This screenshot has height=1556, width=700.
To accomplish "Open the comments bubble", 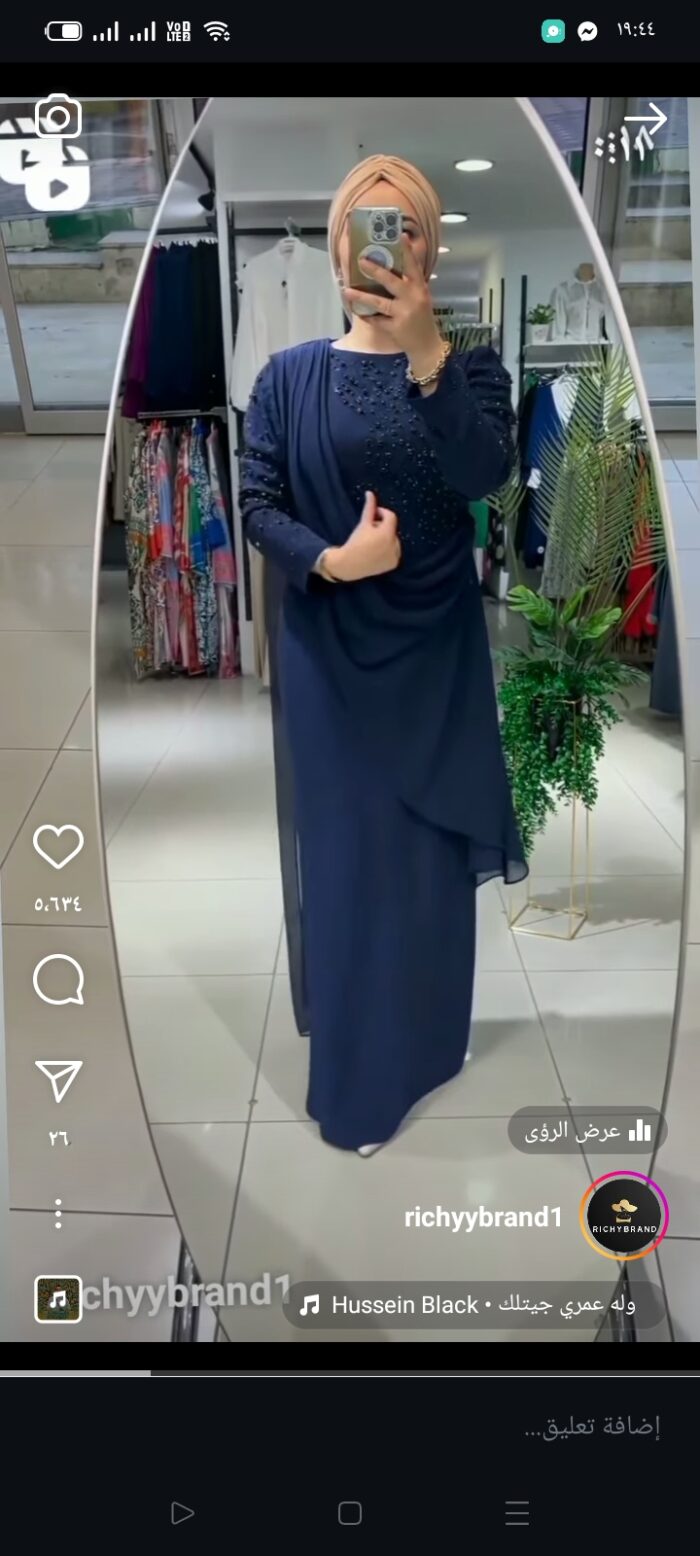I will click(58, 979).
